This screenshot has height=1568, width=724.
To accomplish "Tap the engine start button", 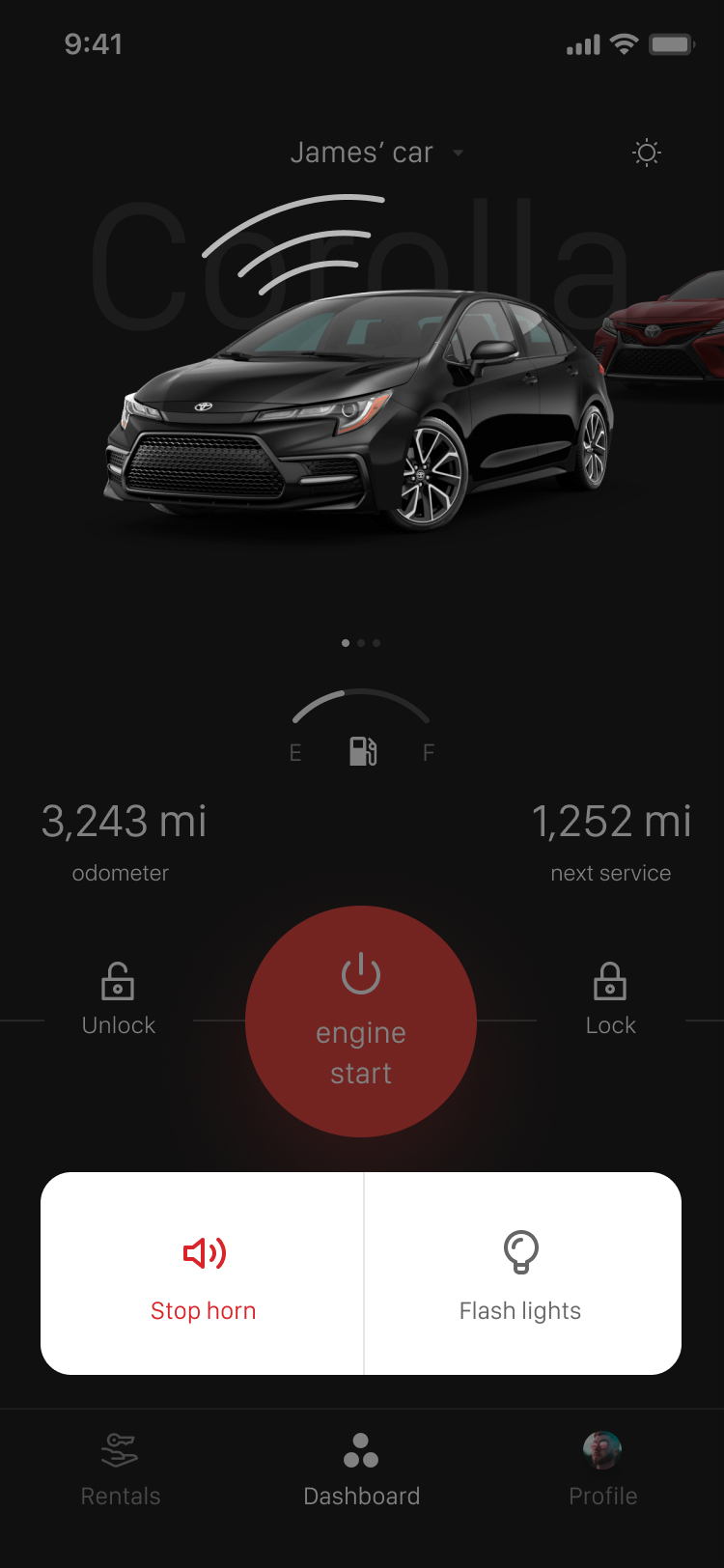I will 361,1022.
